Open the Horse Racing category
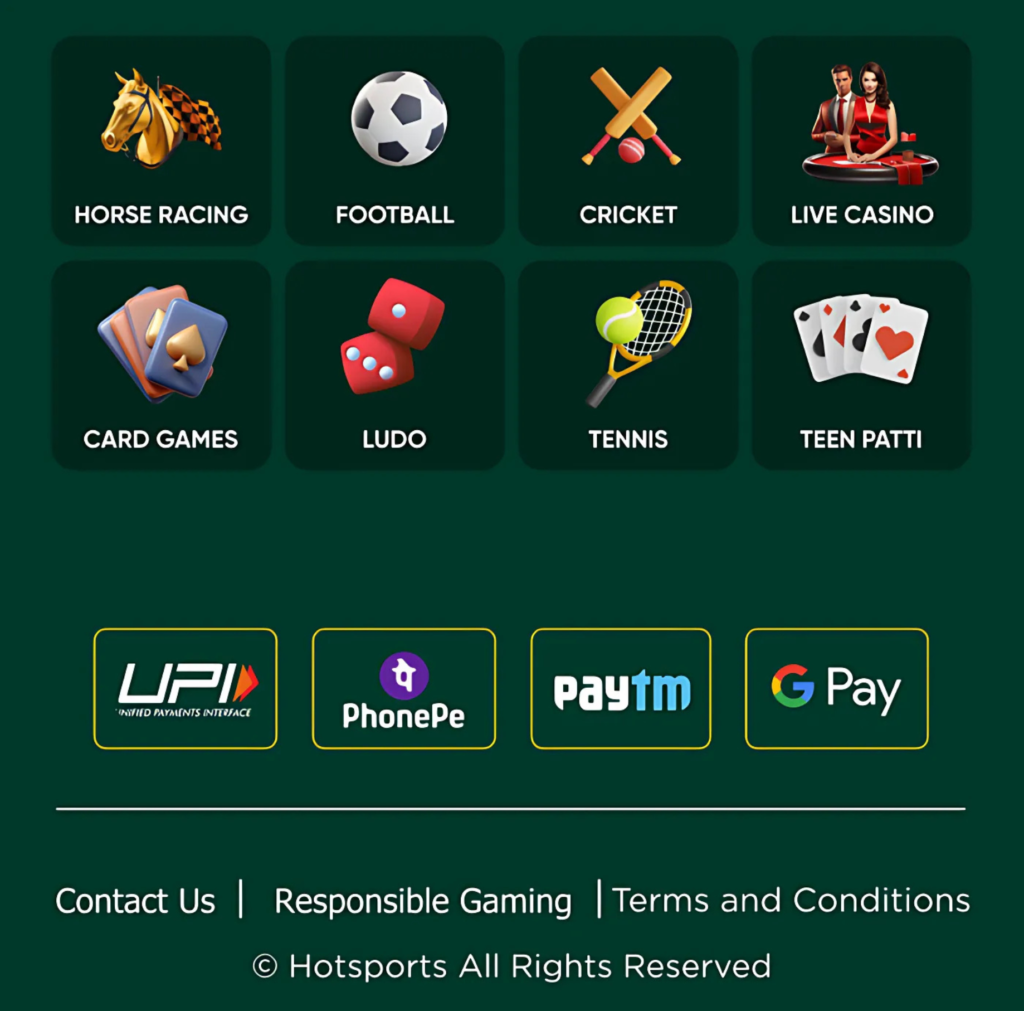 [161, 141]
